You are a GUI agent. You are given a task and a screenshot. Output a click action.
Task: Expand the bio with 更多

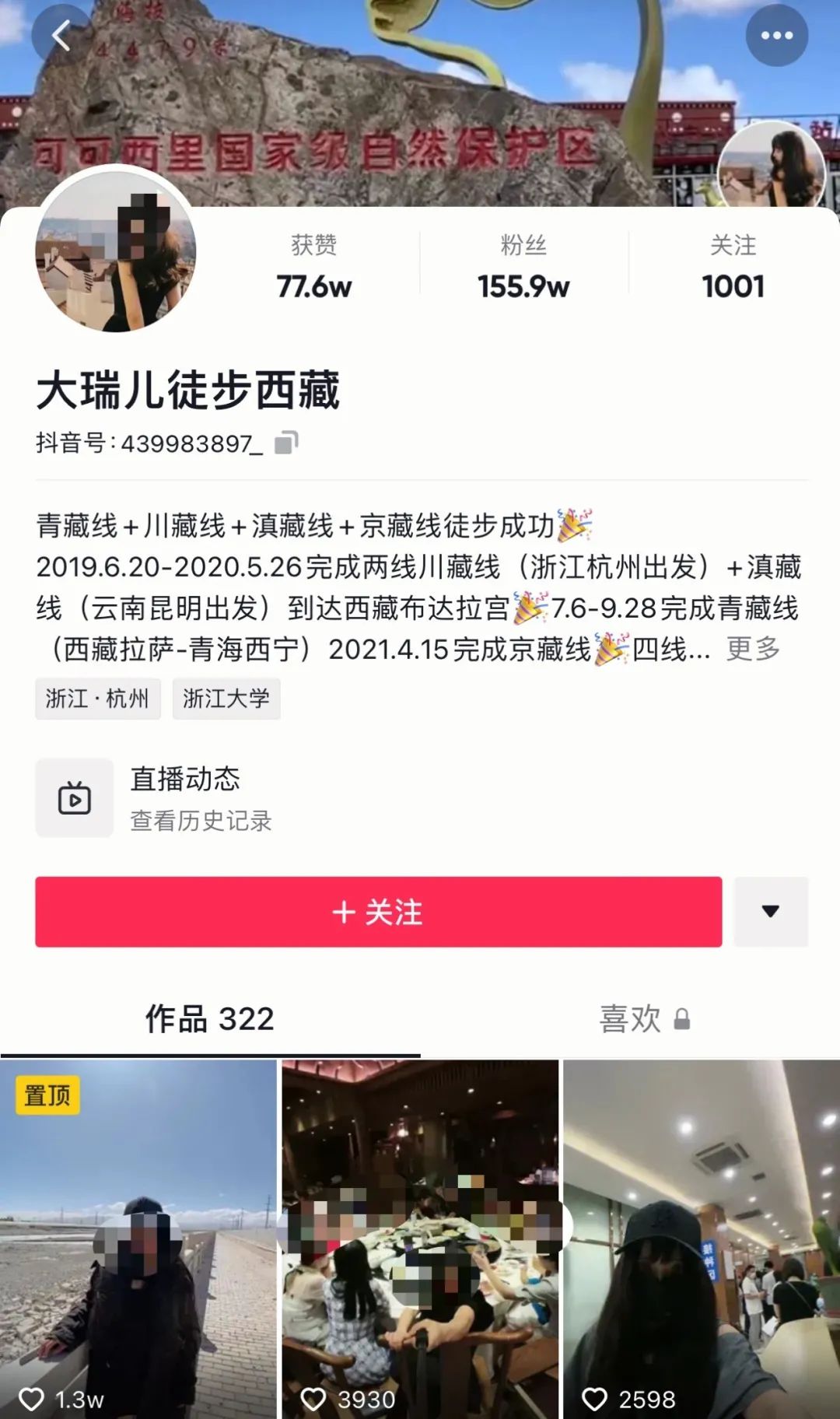coord(753,648)
